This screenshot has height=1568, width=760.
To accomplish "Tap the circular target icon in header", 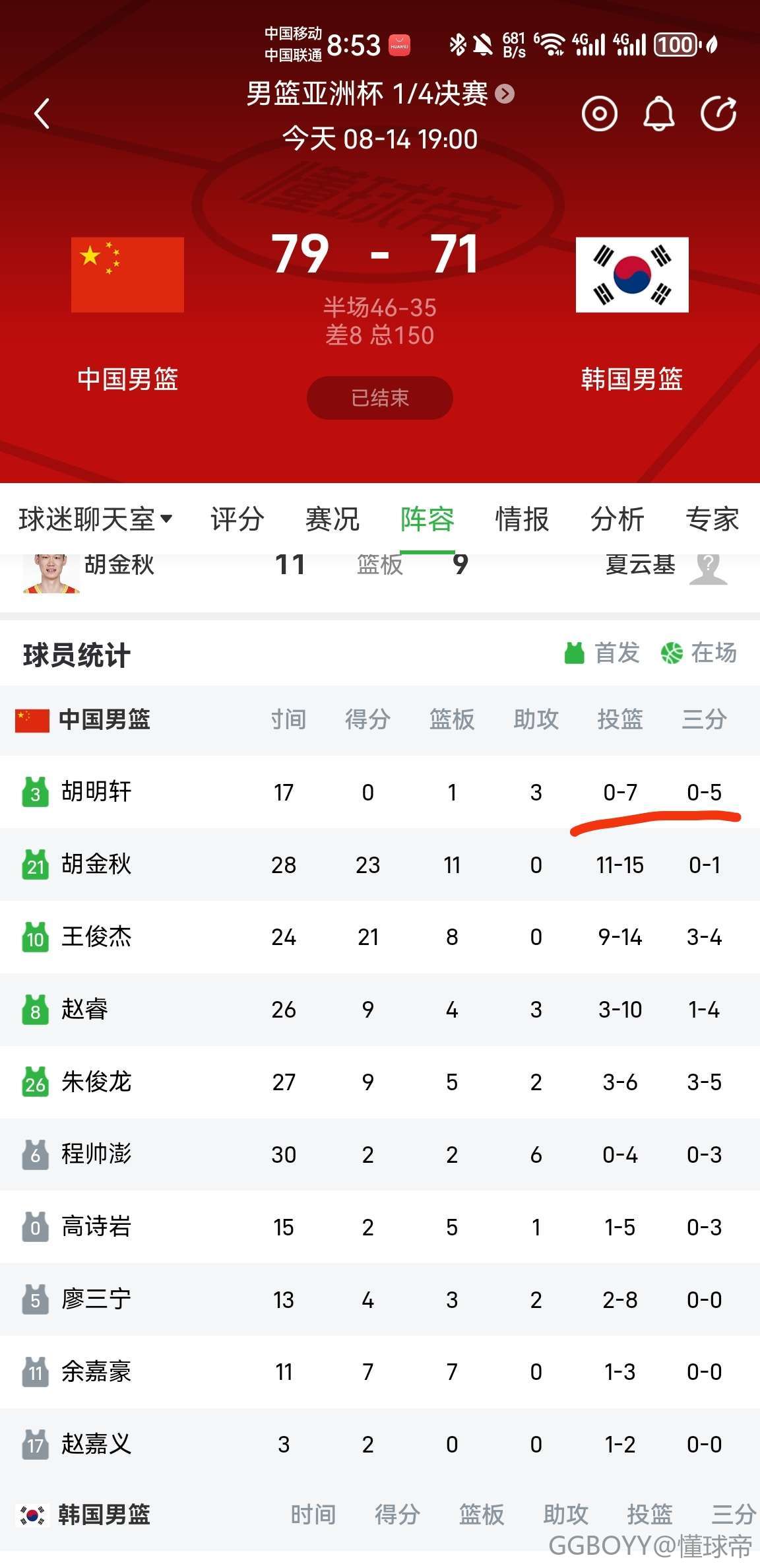I will pyautogui.click(x=599, y=114).
